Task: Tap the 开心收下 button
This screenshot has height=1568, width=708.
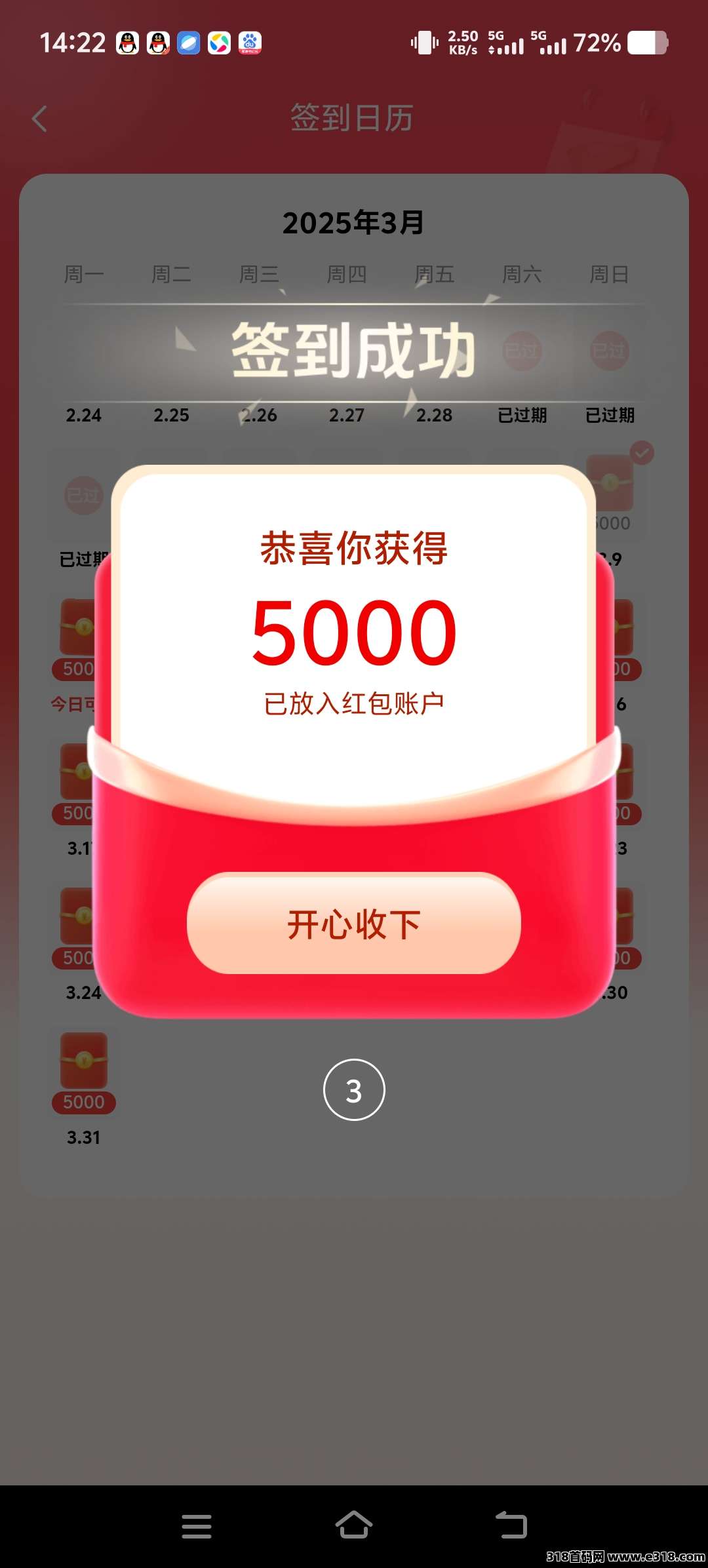Action: 353,923
